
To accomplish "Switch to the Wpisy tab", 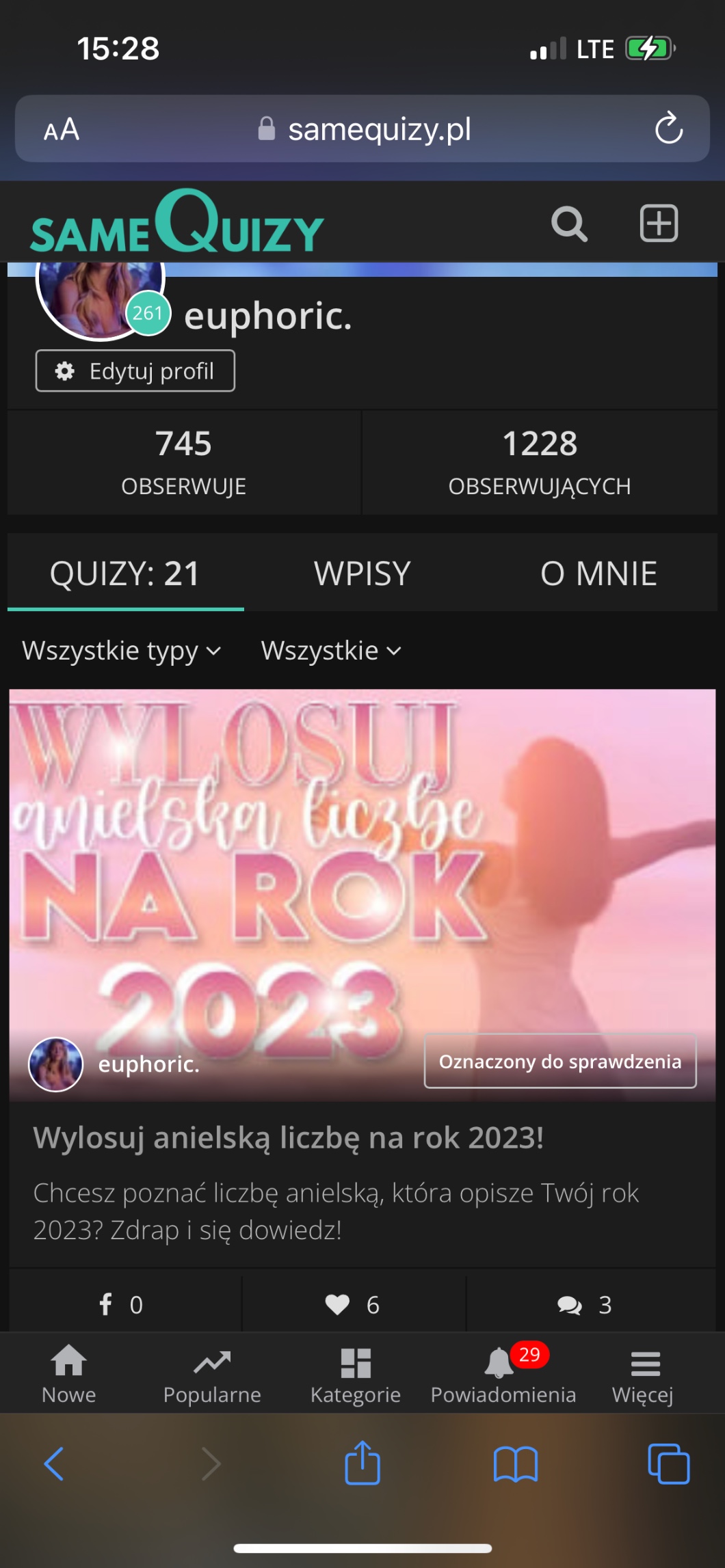I will (x=362, y=573).
